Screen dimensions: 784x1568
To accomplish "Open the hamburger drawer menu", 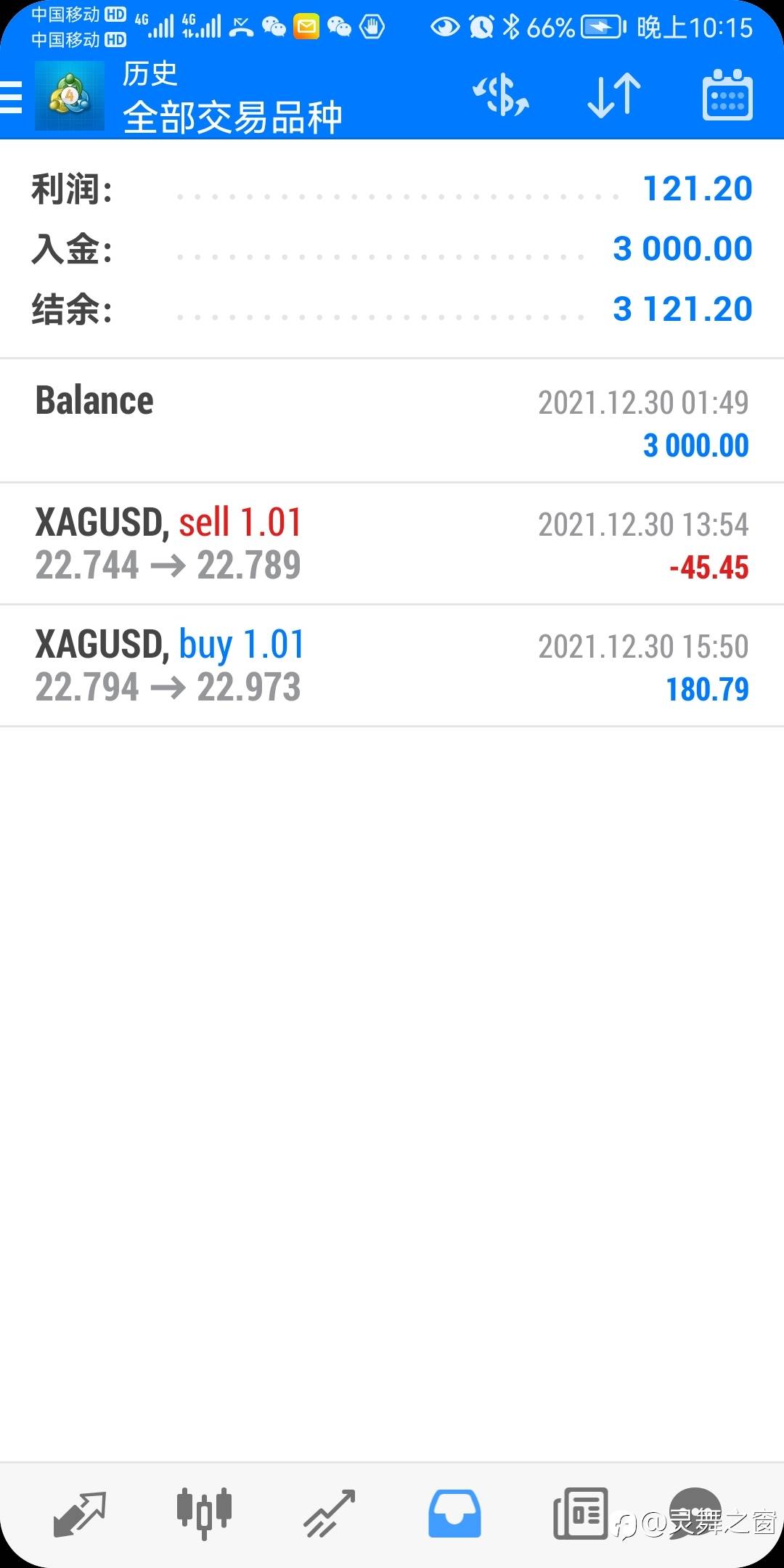I will click(12, 97).
